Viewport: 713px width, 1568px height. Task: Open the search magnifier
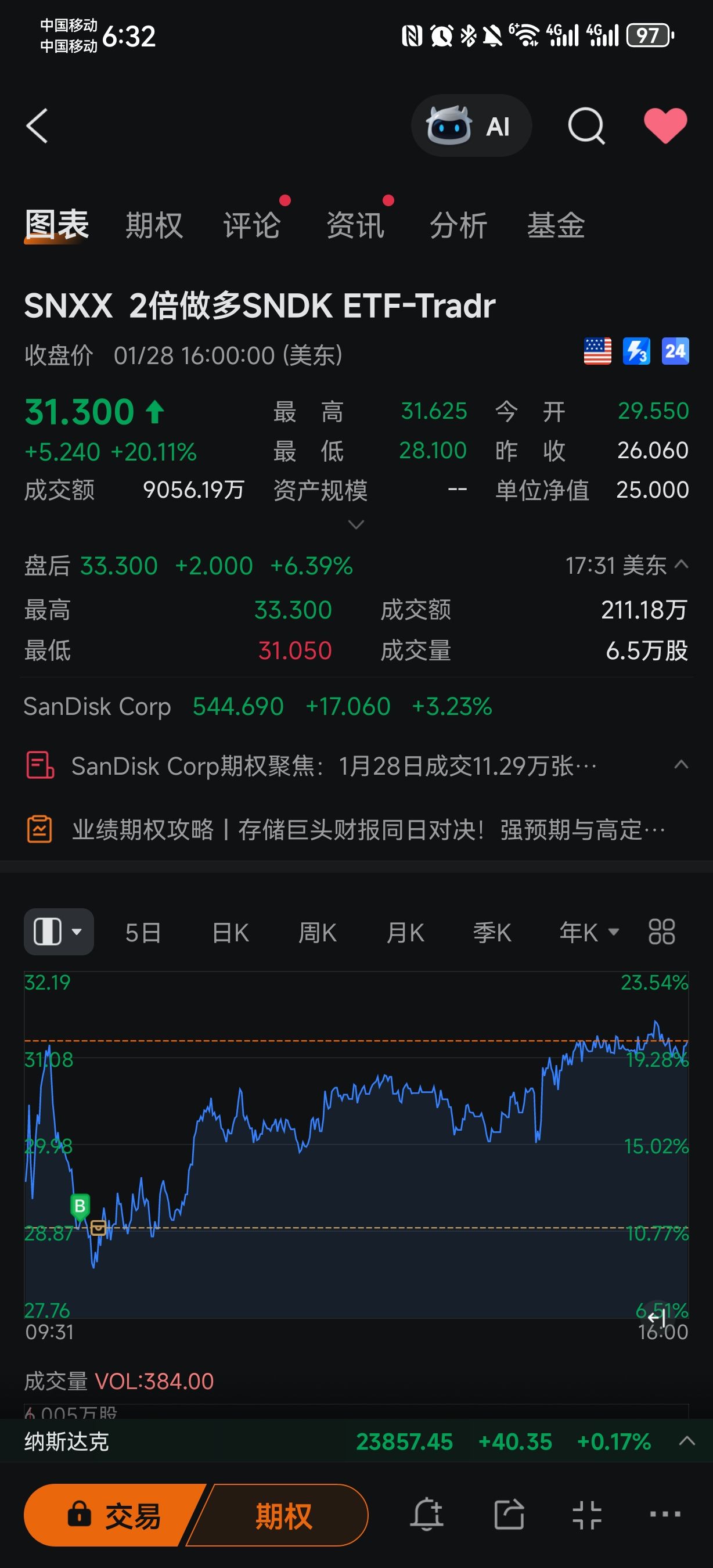[586, 126]
